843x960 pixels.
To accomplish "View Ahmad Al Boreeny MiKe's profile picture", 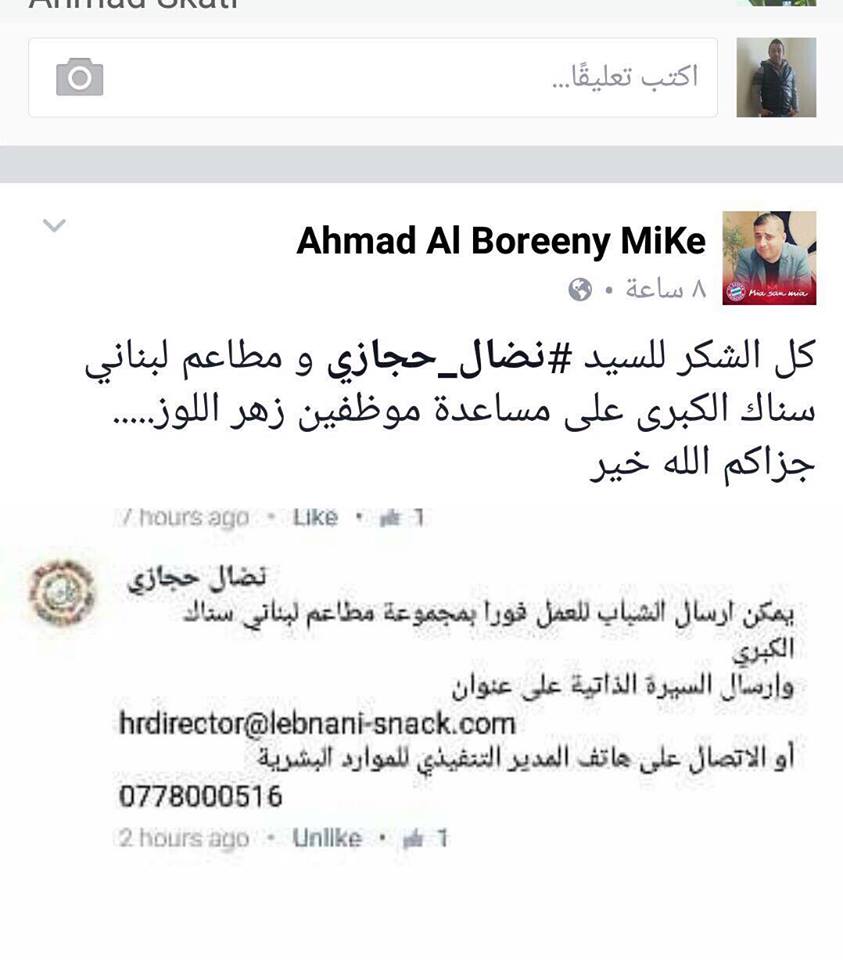I will click(769, 257).
